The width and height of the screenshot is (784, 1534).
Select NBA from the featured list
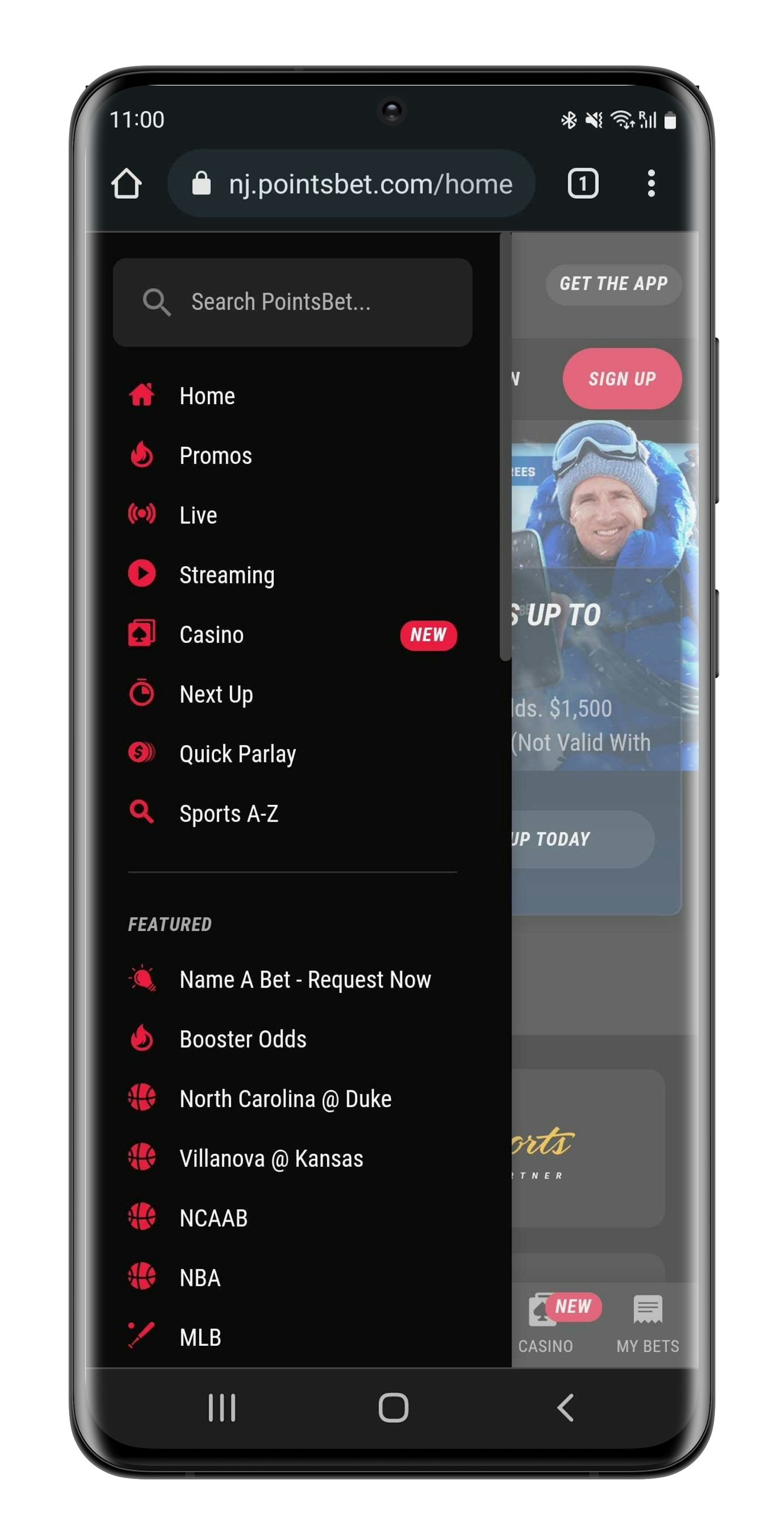pos(199,1277)
